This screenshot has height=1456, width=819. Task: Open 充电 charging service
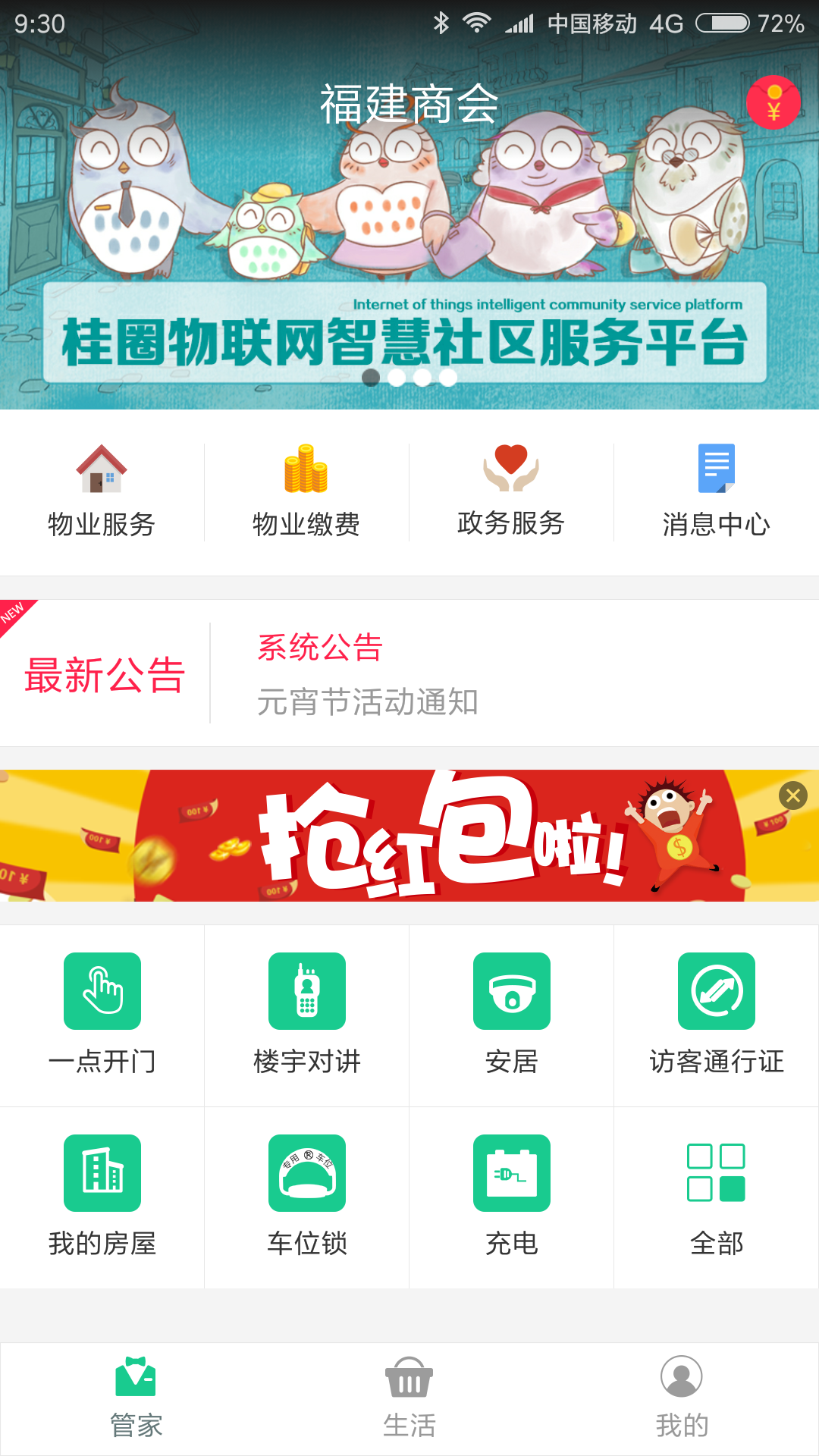click(512, 1197)
